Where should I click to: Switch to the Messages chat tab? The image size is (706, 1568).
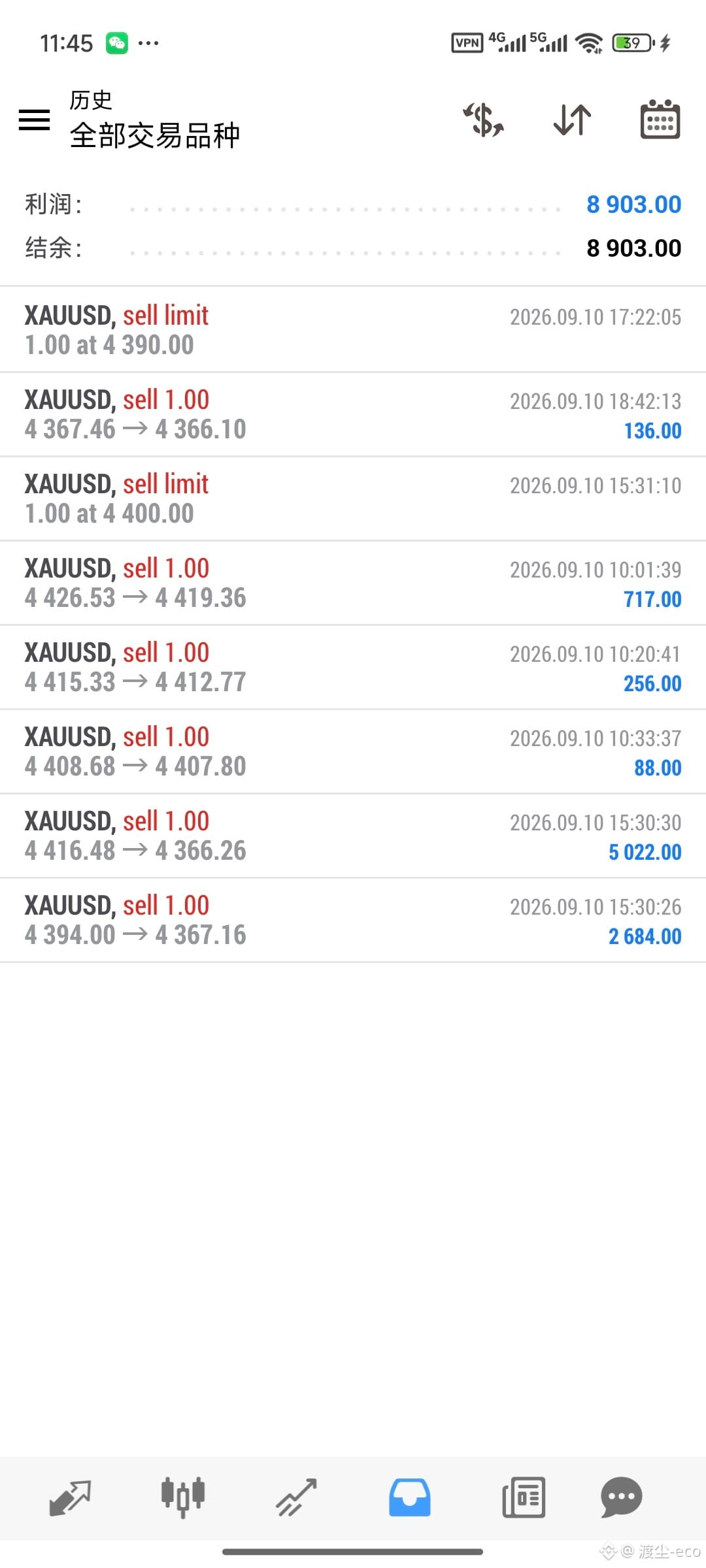[x=621, y=1497]
